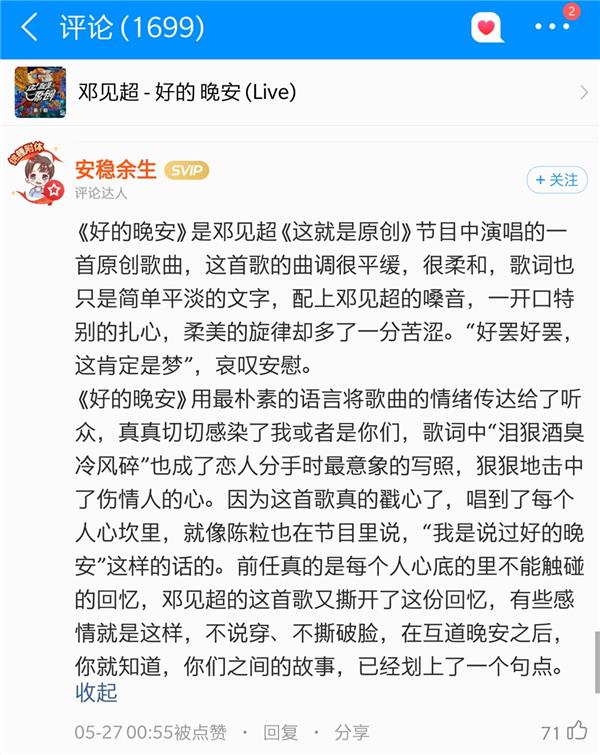Screen dimensions: 600x755
Task: Open 安稳余生 username link
Action: pyautogui.click(x=115, y=169)
